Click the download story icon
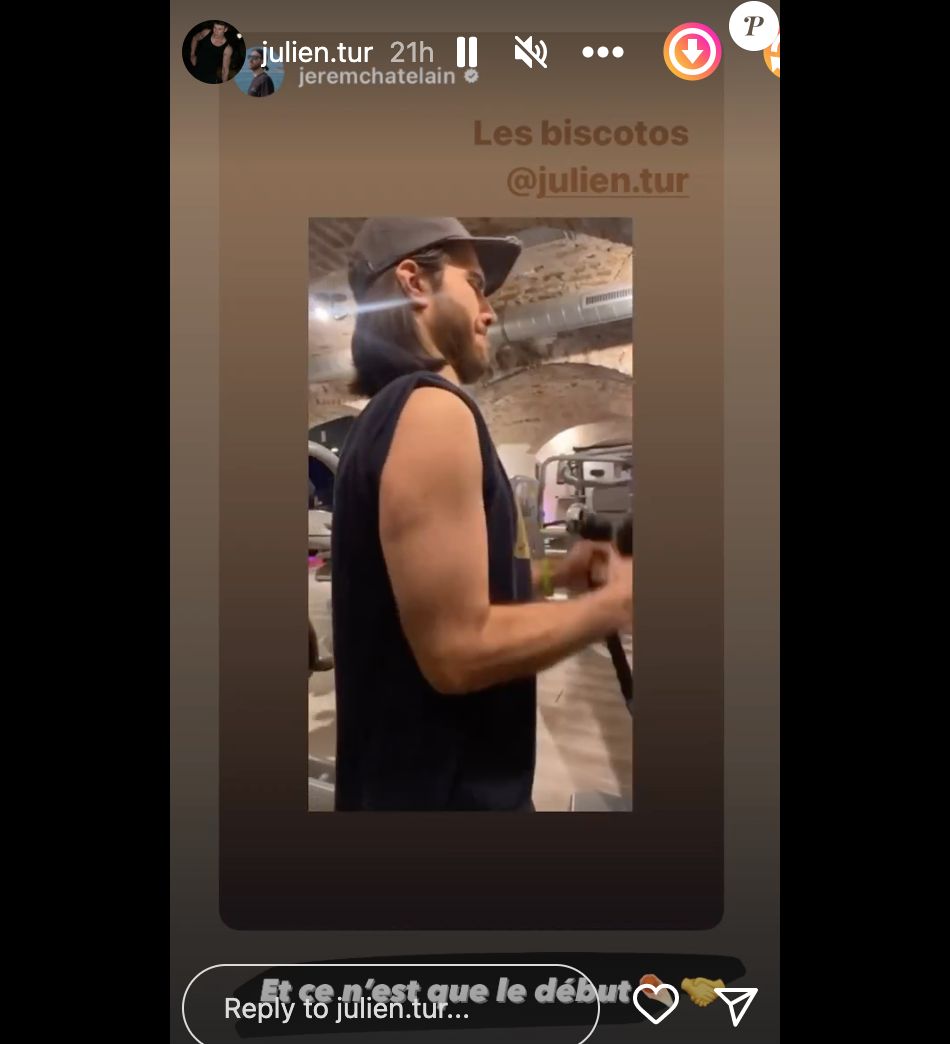950x1044 pixels. 691,51
